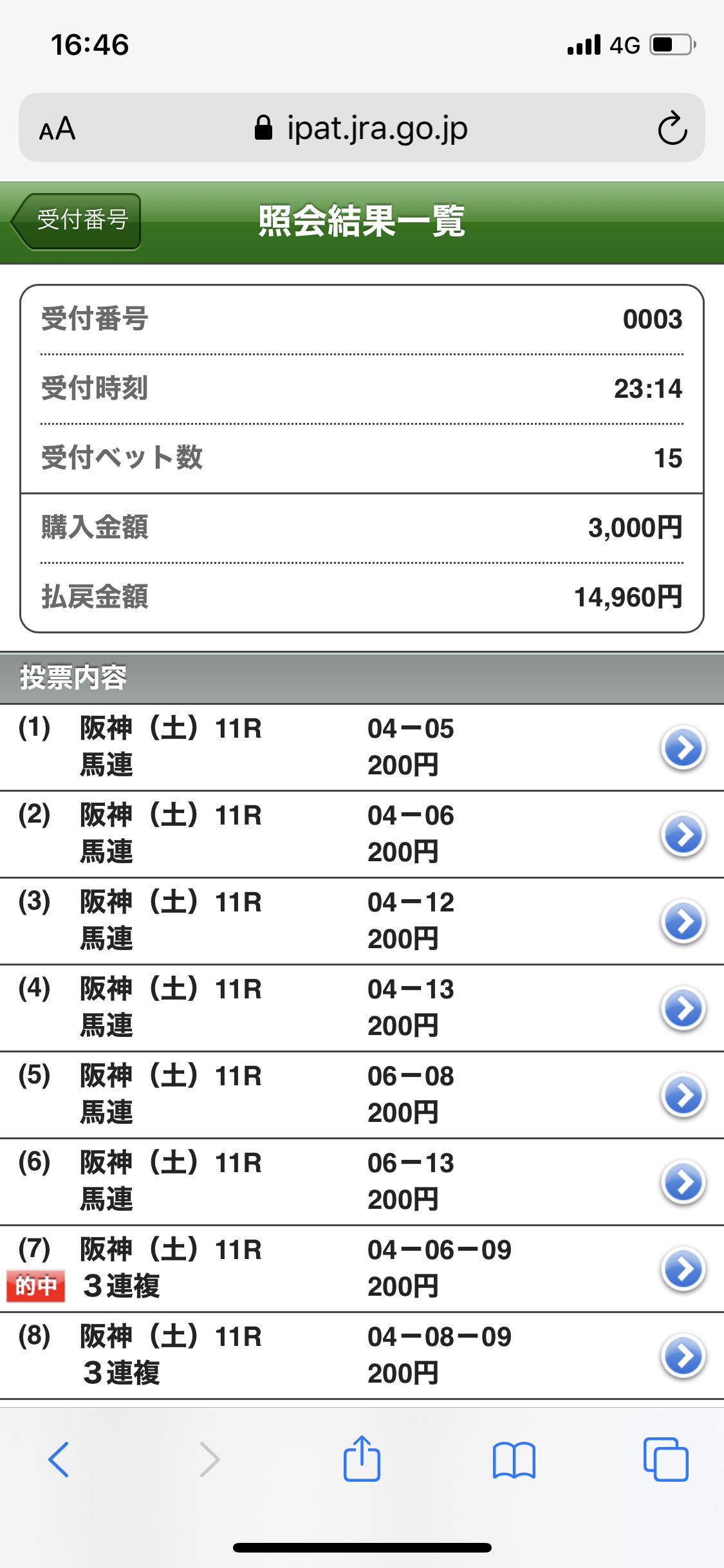Screen dimensions: 724x1568
Task: Open the AA text size menu
Action: (57, 129)
